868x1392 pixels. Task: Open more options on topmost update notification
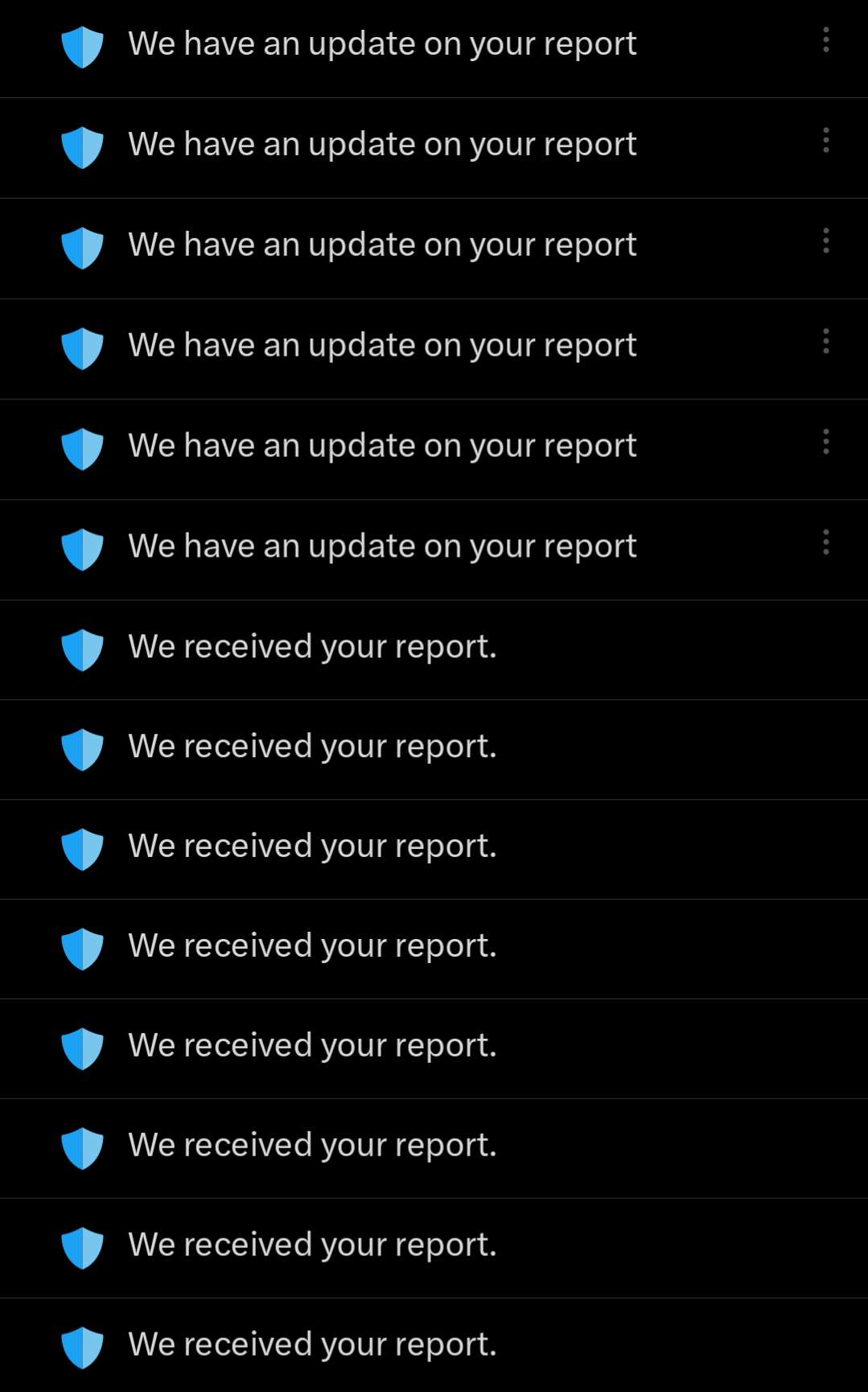point(825,40)
